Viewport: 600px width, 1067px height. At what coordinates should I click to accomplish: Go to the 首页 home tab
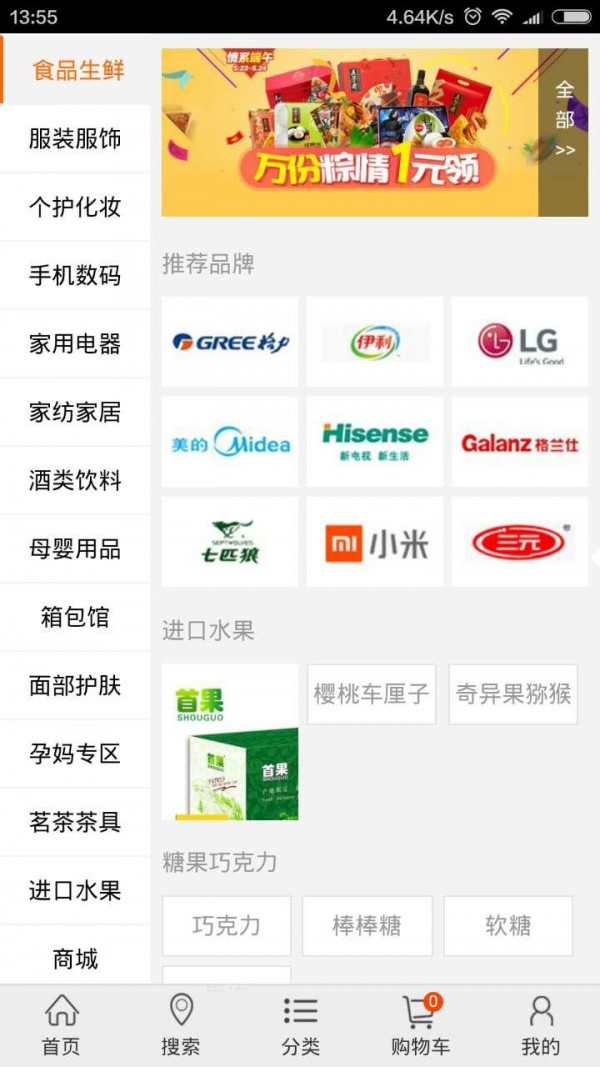tap(61, 1025)
